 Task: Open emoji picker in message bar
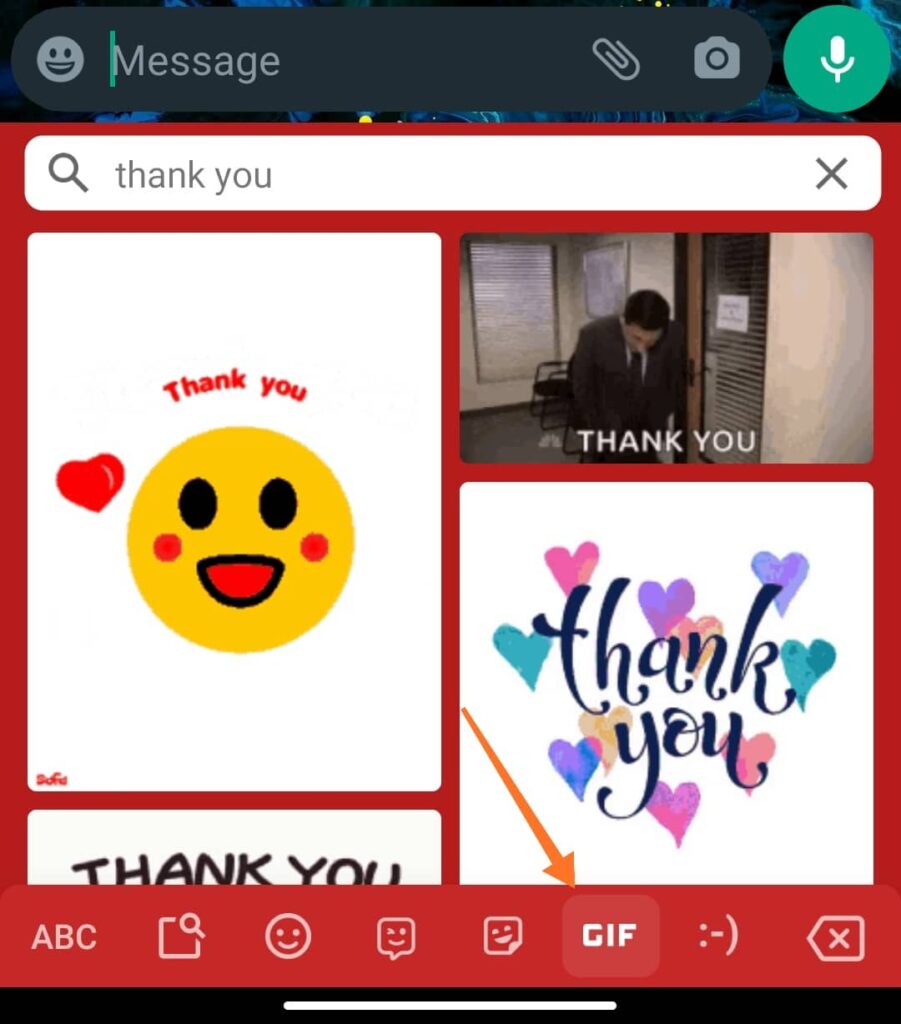61,60
